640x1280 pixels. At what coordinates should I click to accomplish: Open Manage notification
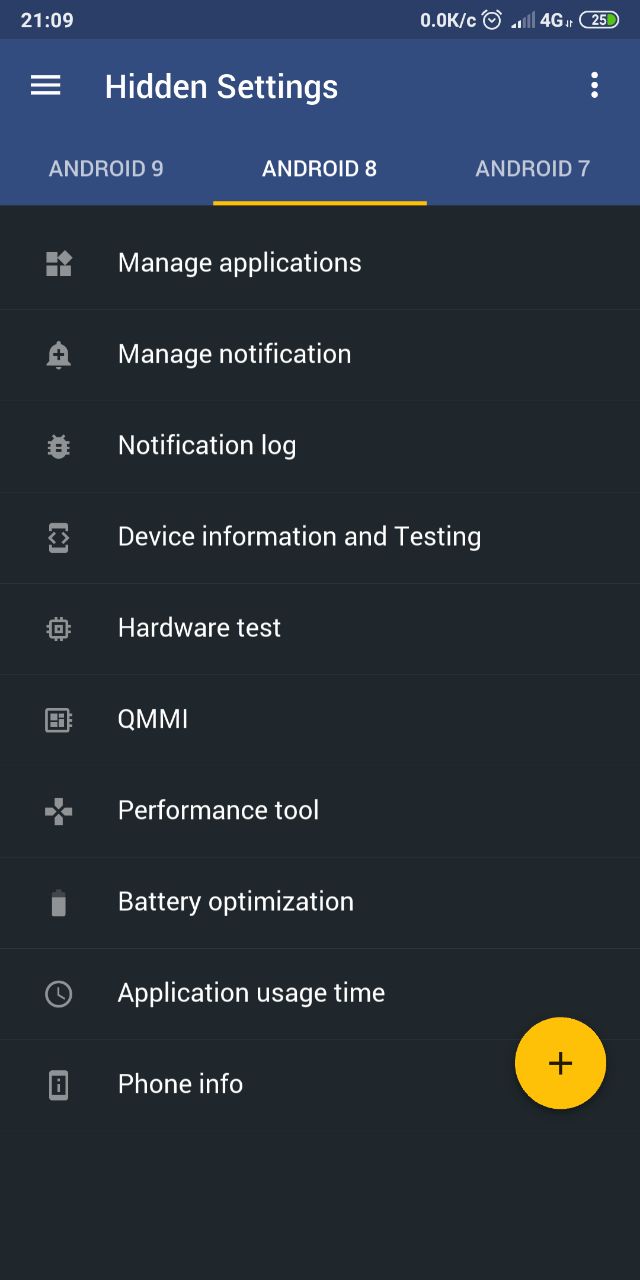coord(320,355)
